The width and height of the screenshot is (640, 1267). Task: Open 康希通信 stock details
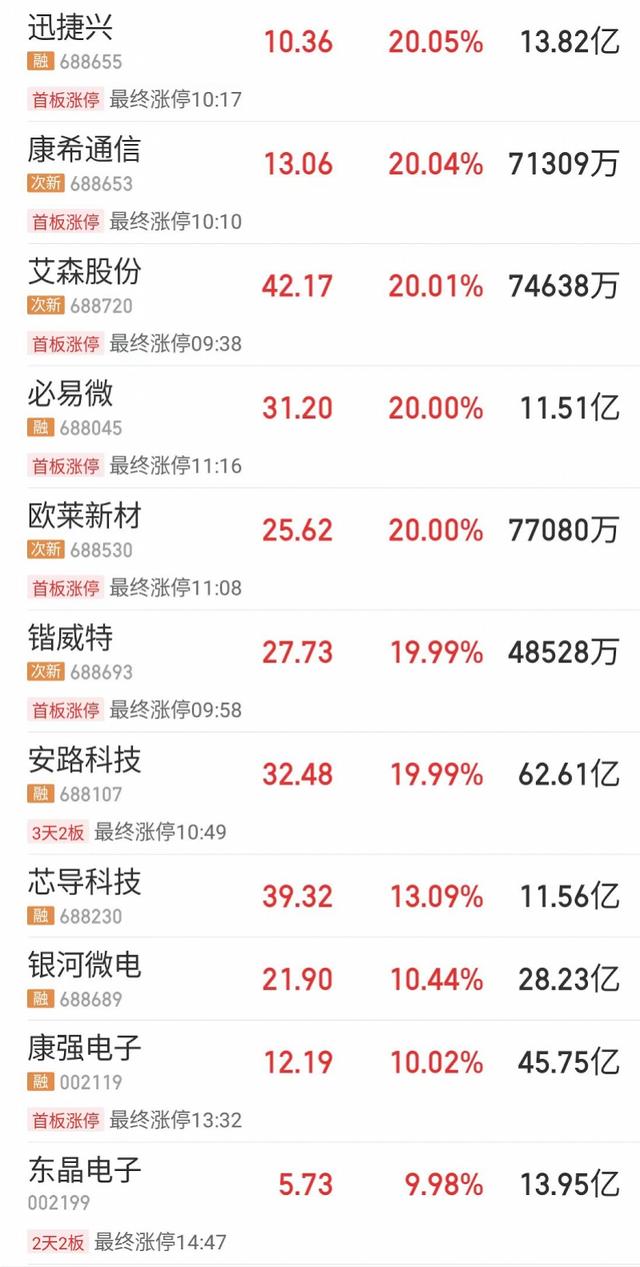pos(320,183)
